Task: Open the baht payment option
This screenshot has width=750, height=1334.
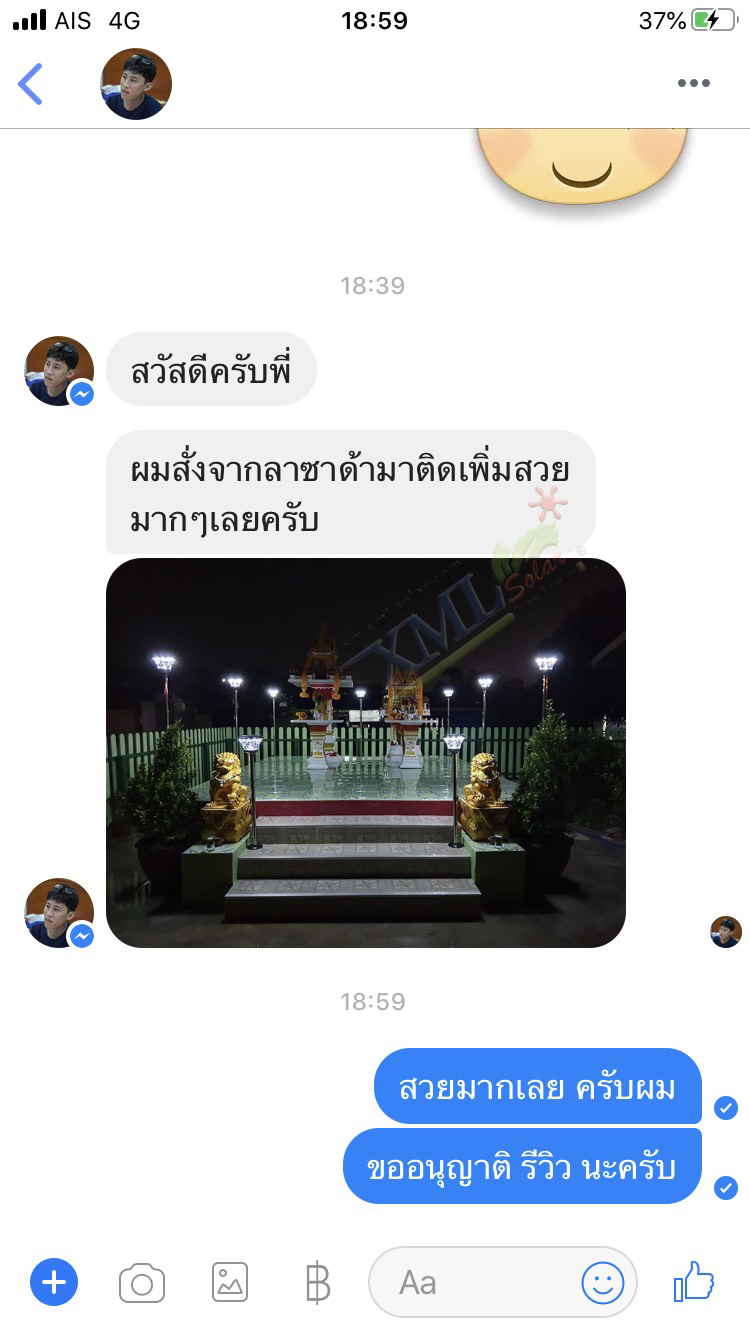Action: tap(317, 1282)
